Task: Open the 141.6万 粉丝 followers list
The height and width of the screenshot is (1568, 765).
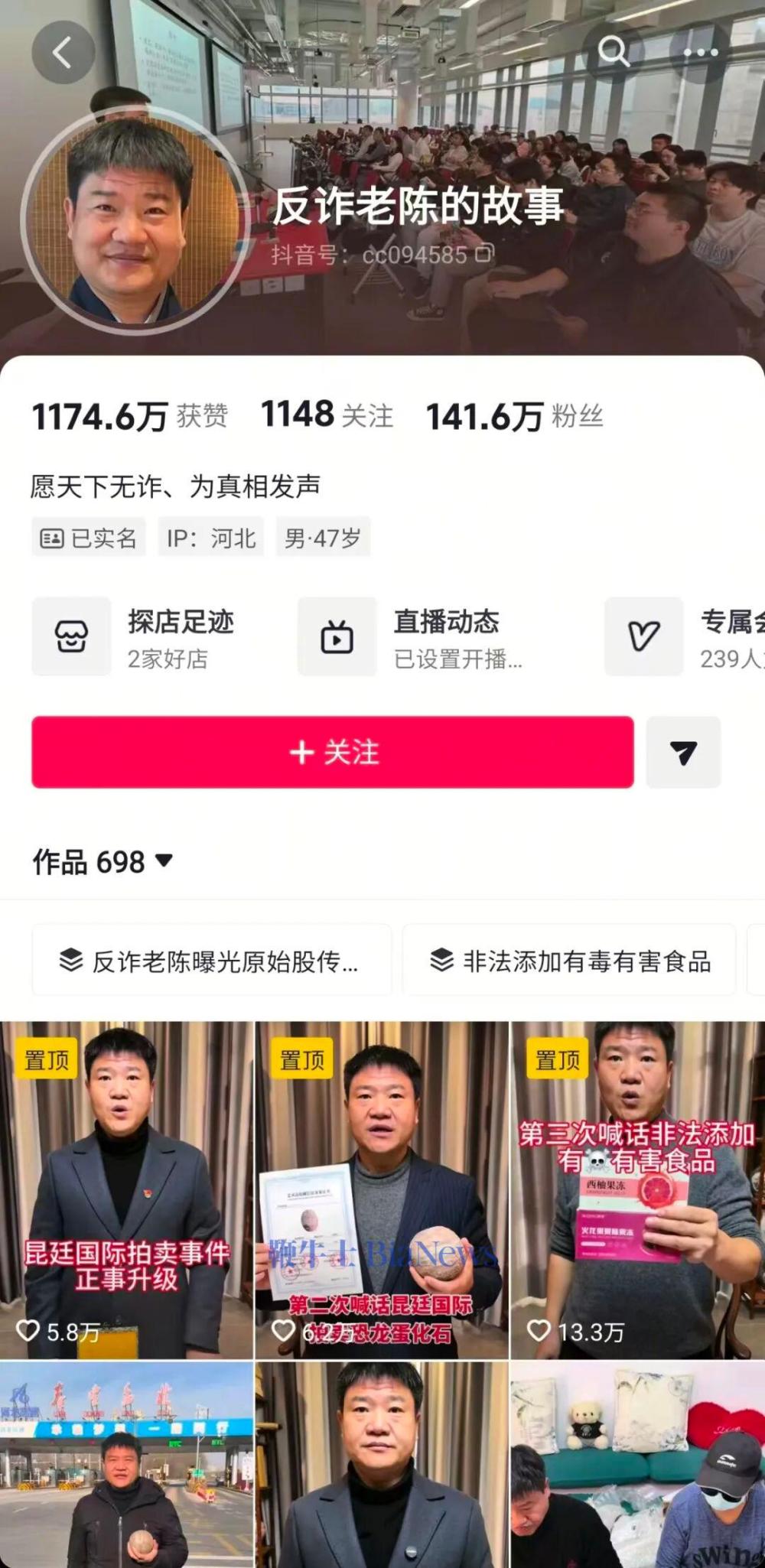Action: (x=514, y=417)
